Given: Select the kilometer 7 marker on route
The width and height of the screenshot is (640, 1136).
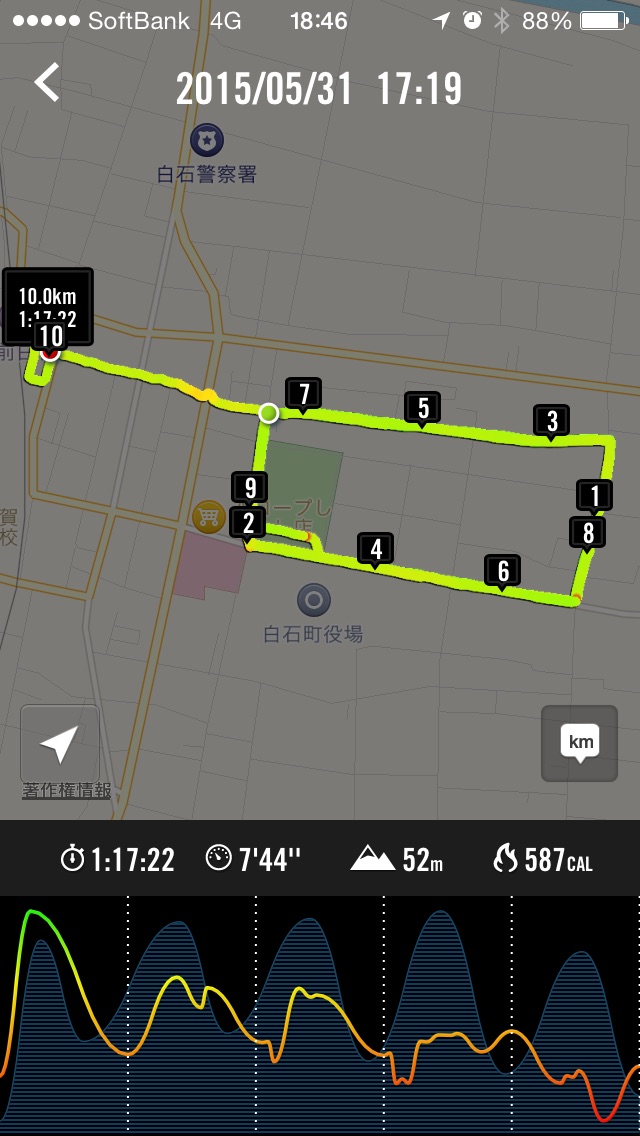Looking at the screenshot, I should tap(303, 393).
